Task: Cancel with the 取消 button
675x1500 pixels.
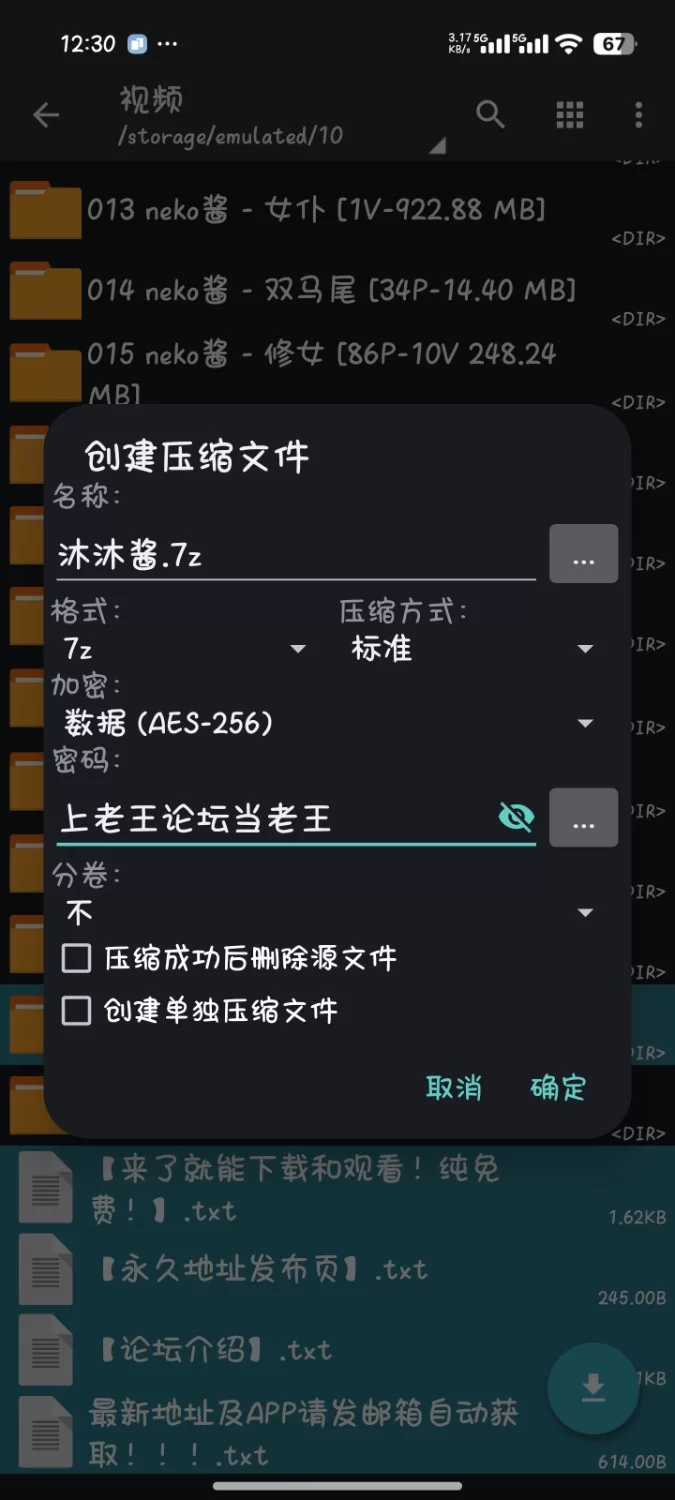Action: coord(453,1087)
